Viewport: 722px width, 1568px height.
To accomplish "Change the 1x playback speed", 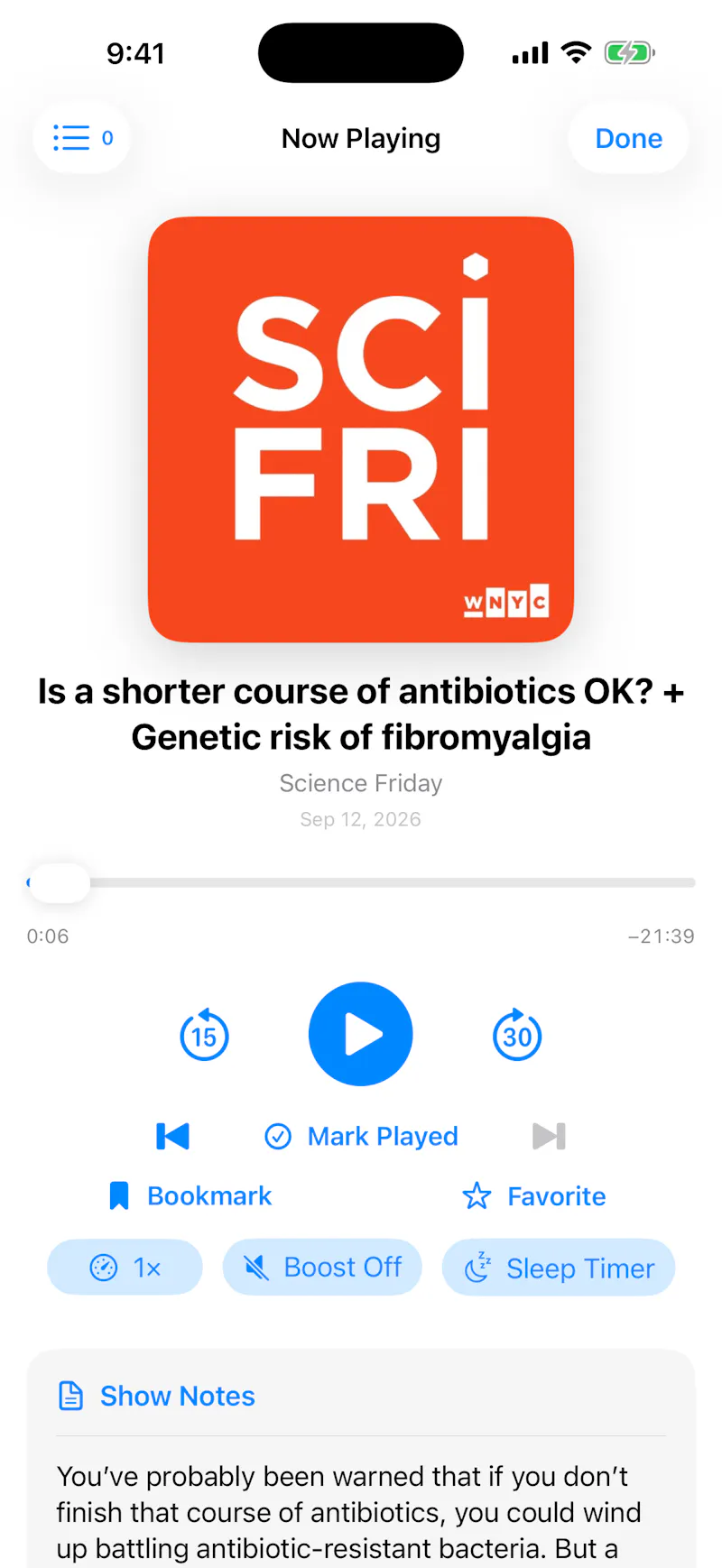I will [125, 1268].
